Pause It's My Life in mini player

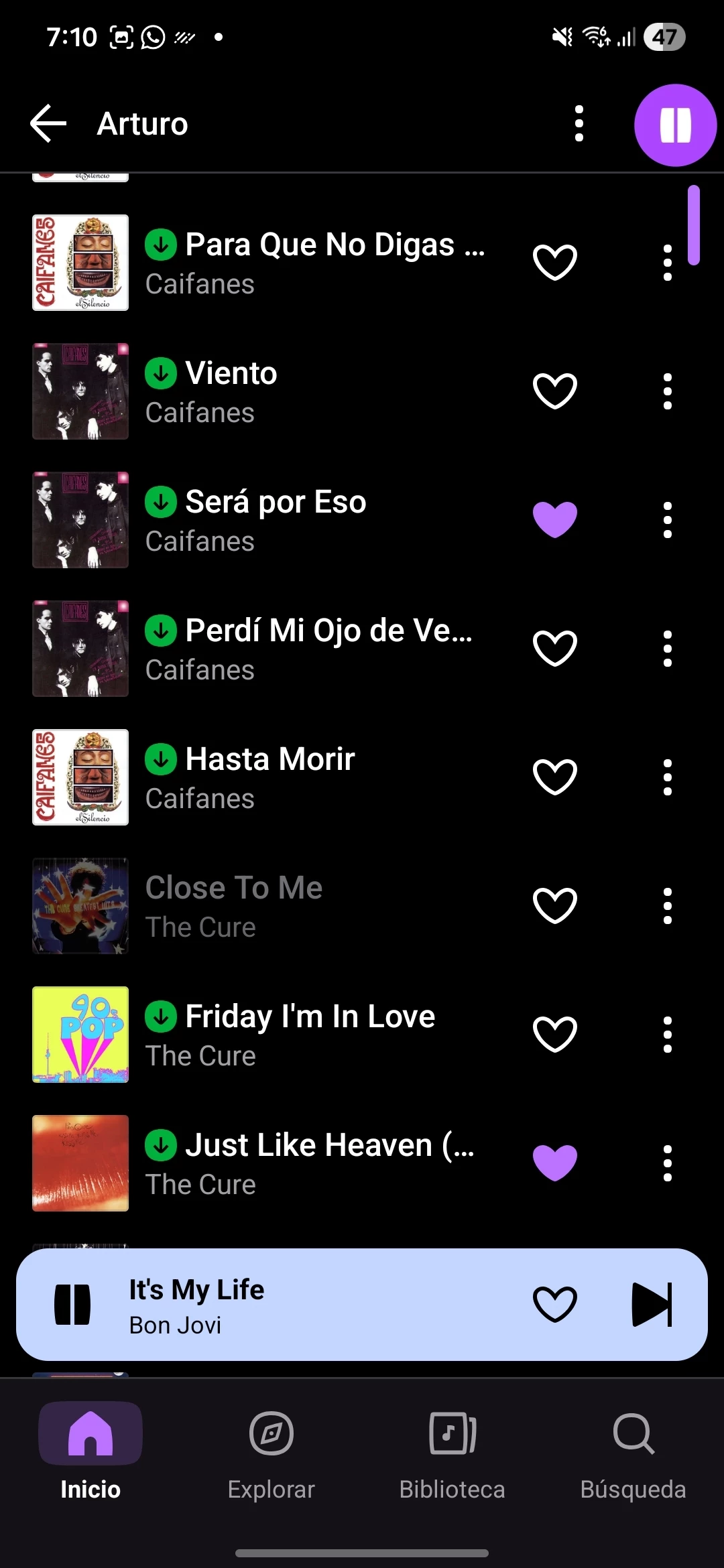72,1304
